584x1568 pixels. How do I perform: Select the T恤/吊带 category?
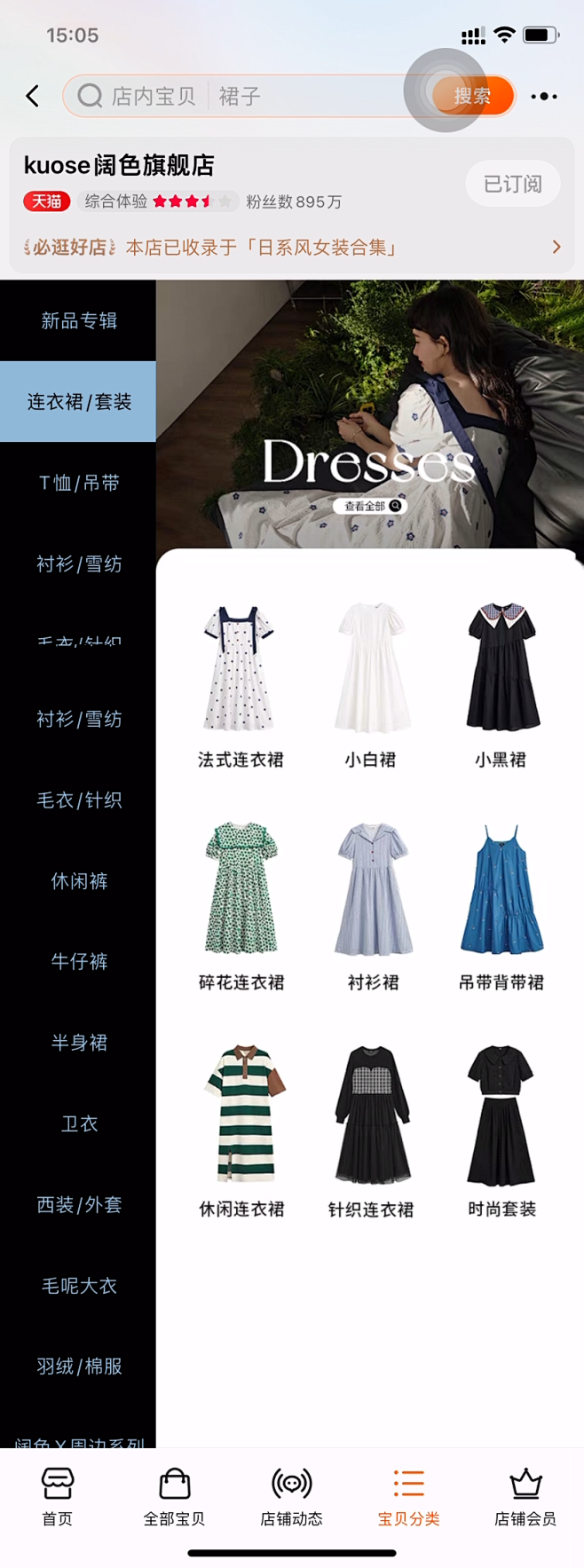point(78,483)
